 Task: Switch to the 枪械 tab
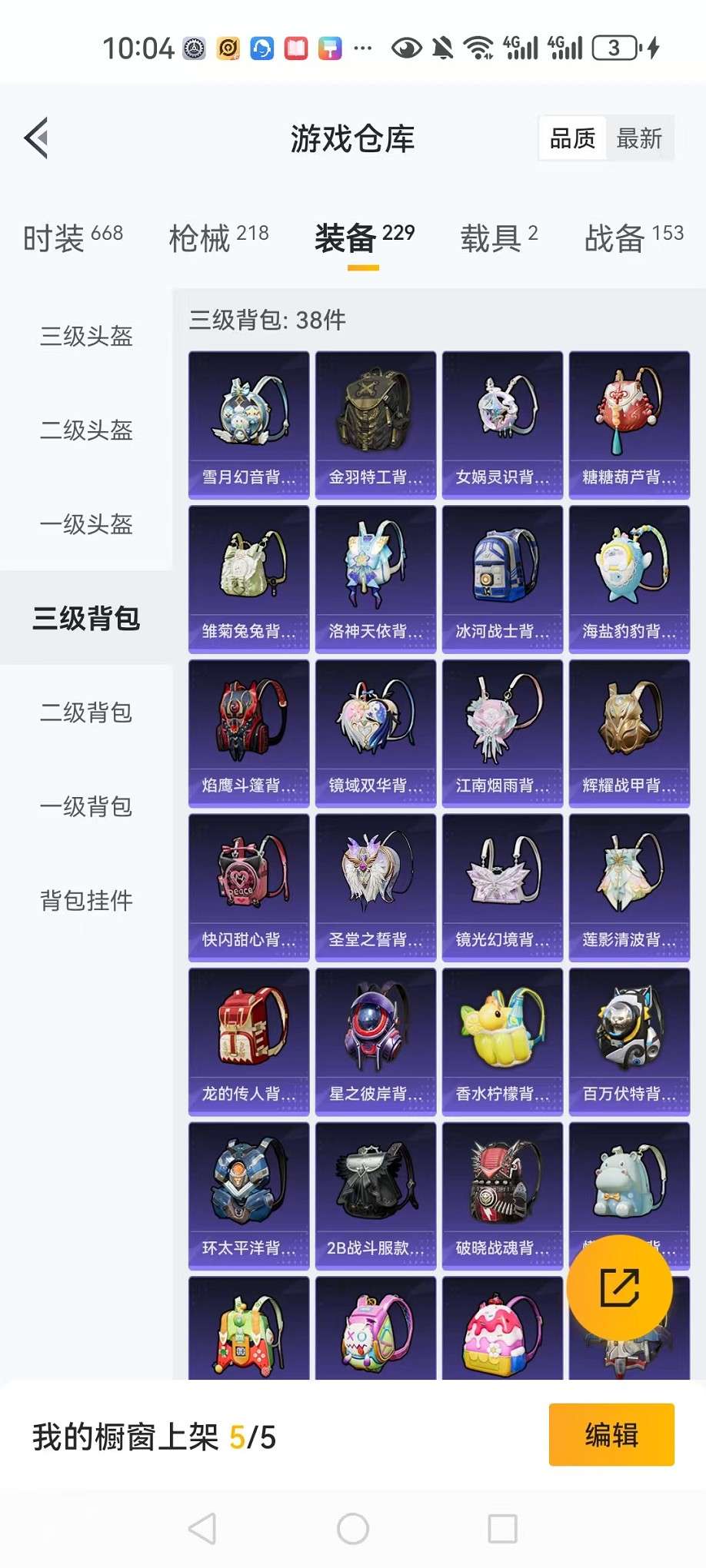point(218,238)
